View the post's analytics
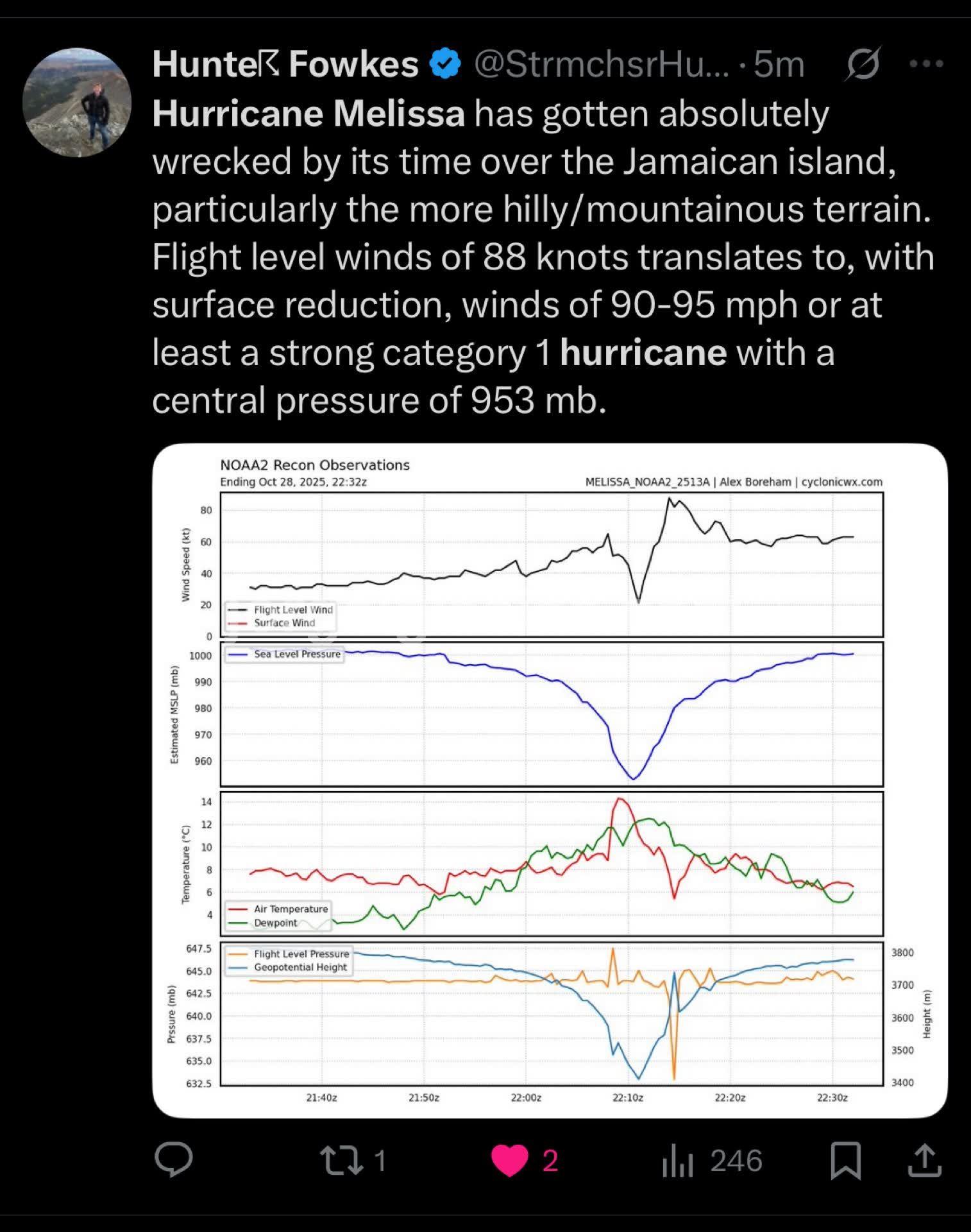Viewport: 971px width, 1232px height. (678, 1161)
